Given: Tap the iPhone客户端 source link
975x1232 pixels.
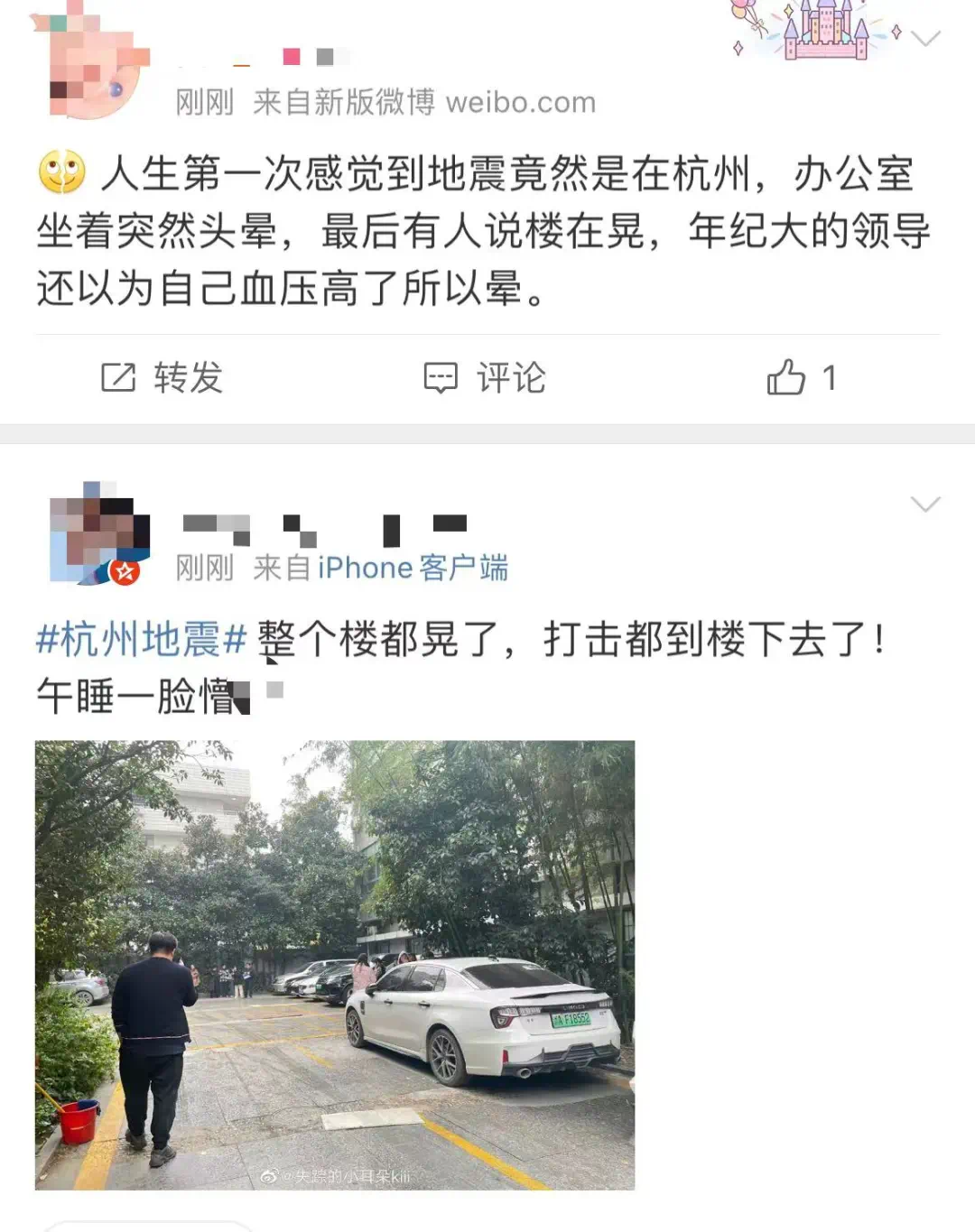Looking at the screenshot, I should [413, 568].
